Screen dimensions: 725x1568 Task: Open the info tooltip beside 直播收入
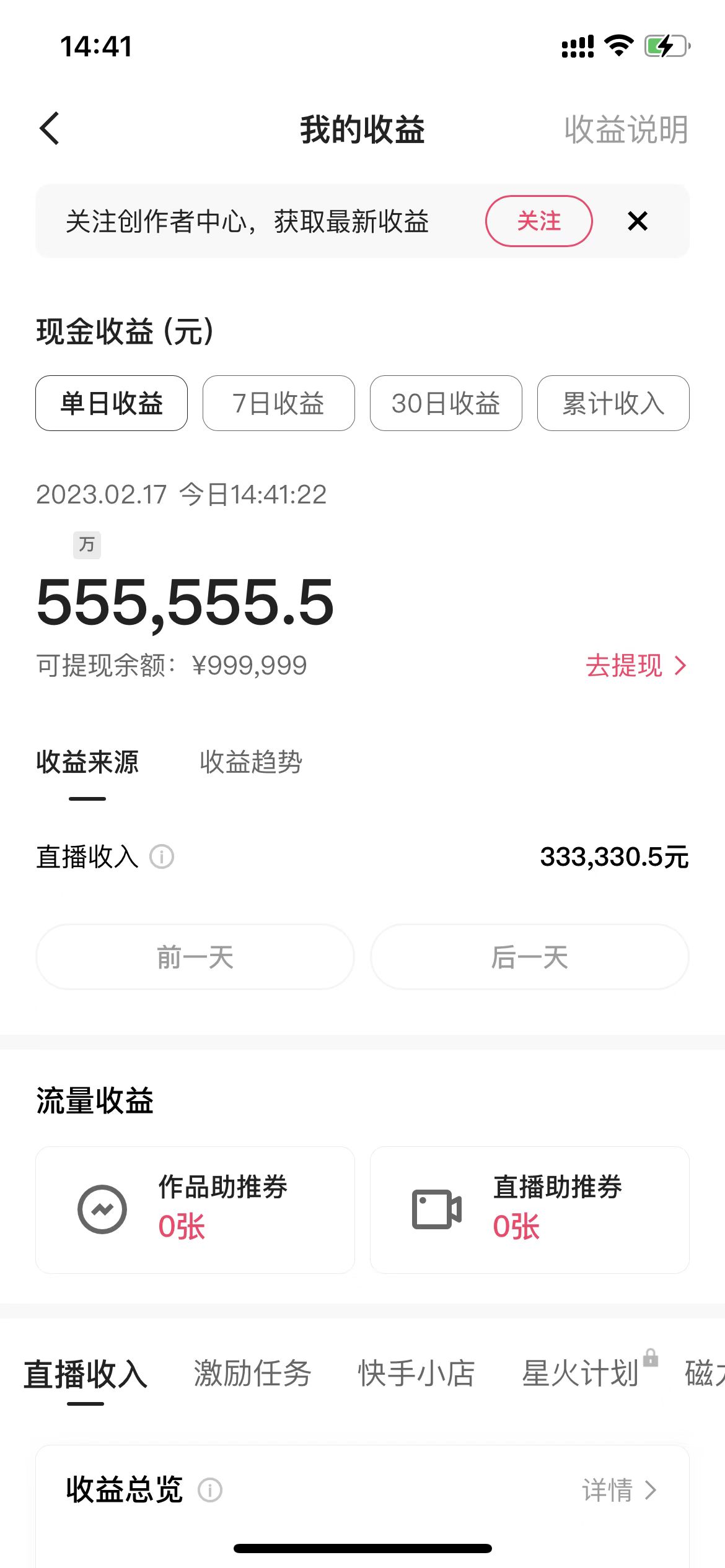tap(161, 857)
